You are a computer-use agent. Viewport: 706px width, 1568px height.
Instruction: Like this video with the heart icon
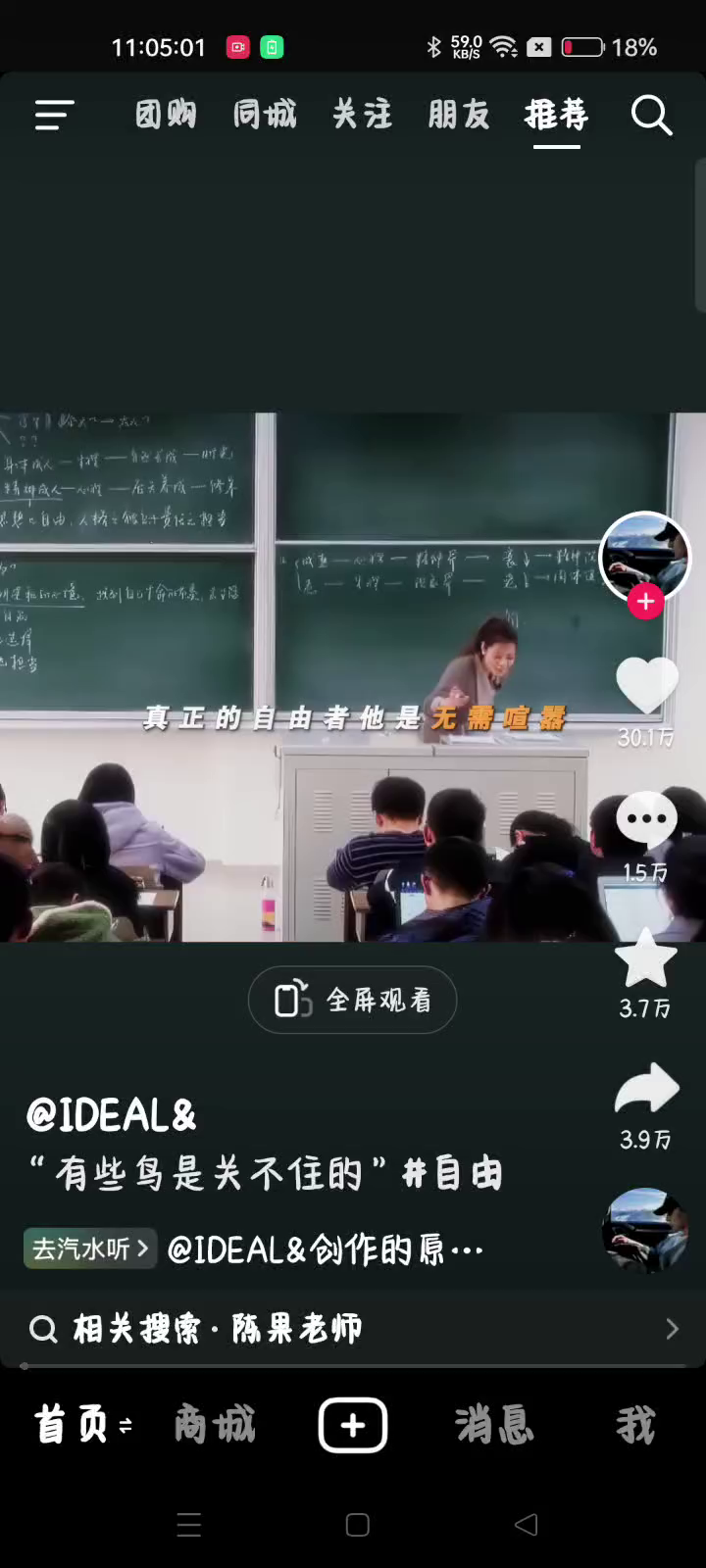coord(646,685)
